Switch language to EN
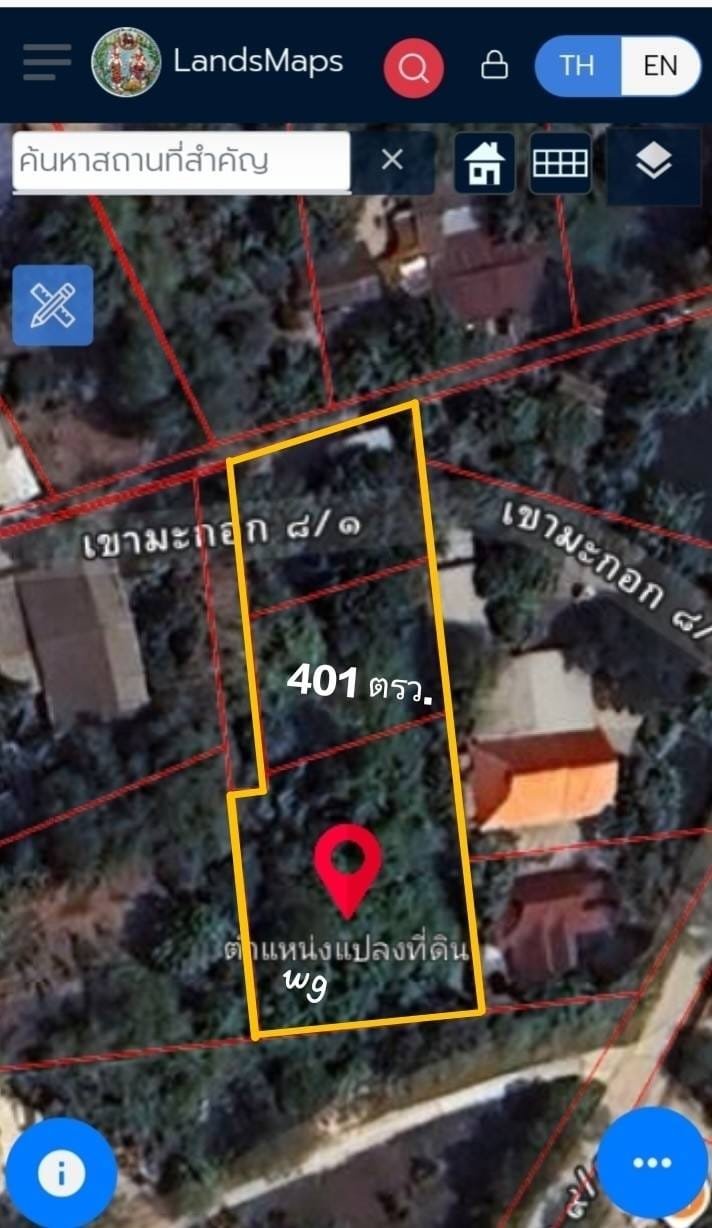The height and width of the screenshot is (1228, 712). pyautogui.click(x=660, y=66)
